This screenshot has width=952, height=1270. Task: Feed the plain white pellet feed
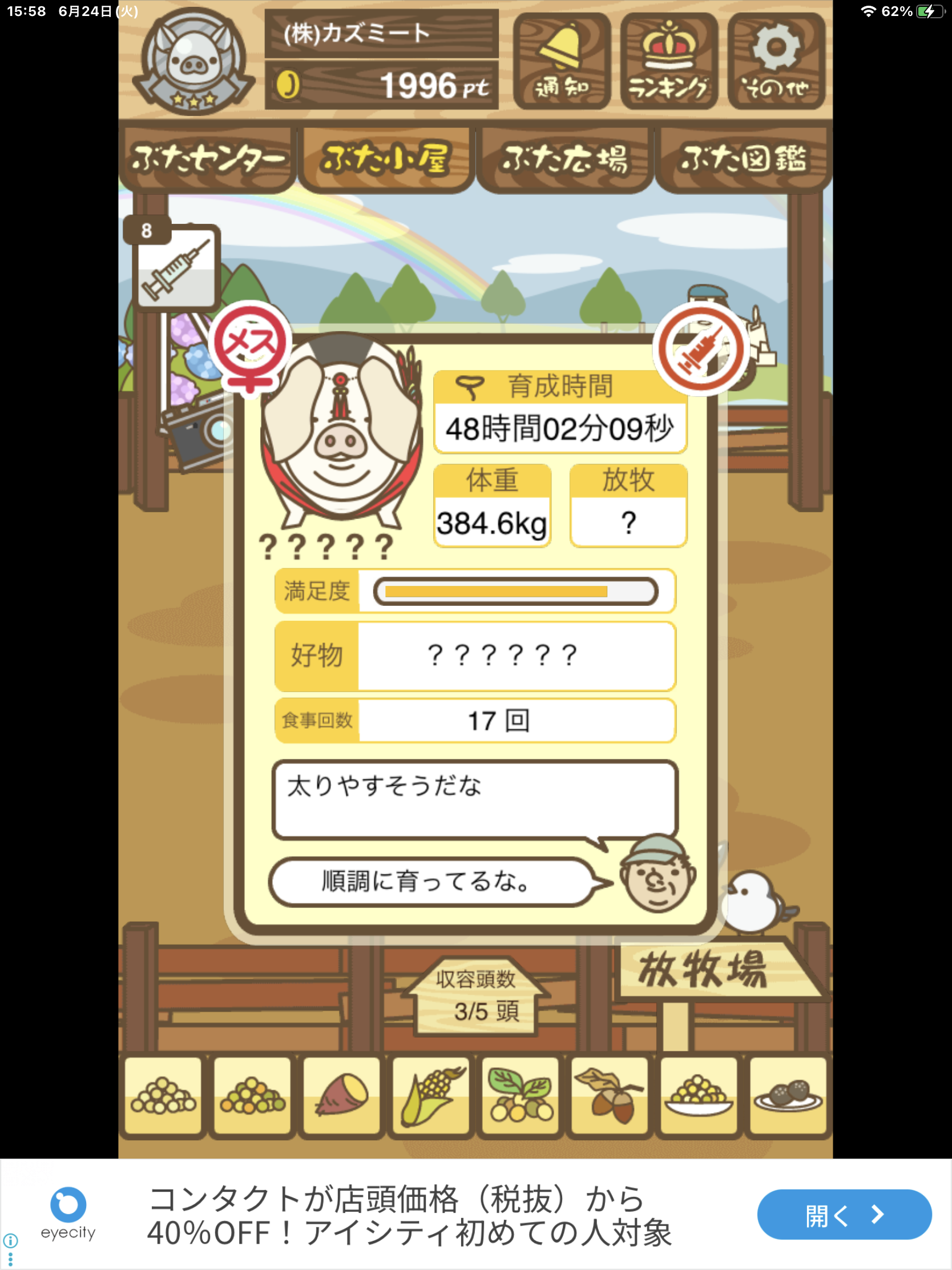pyautogui.click(x=164, y=1096)
